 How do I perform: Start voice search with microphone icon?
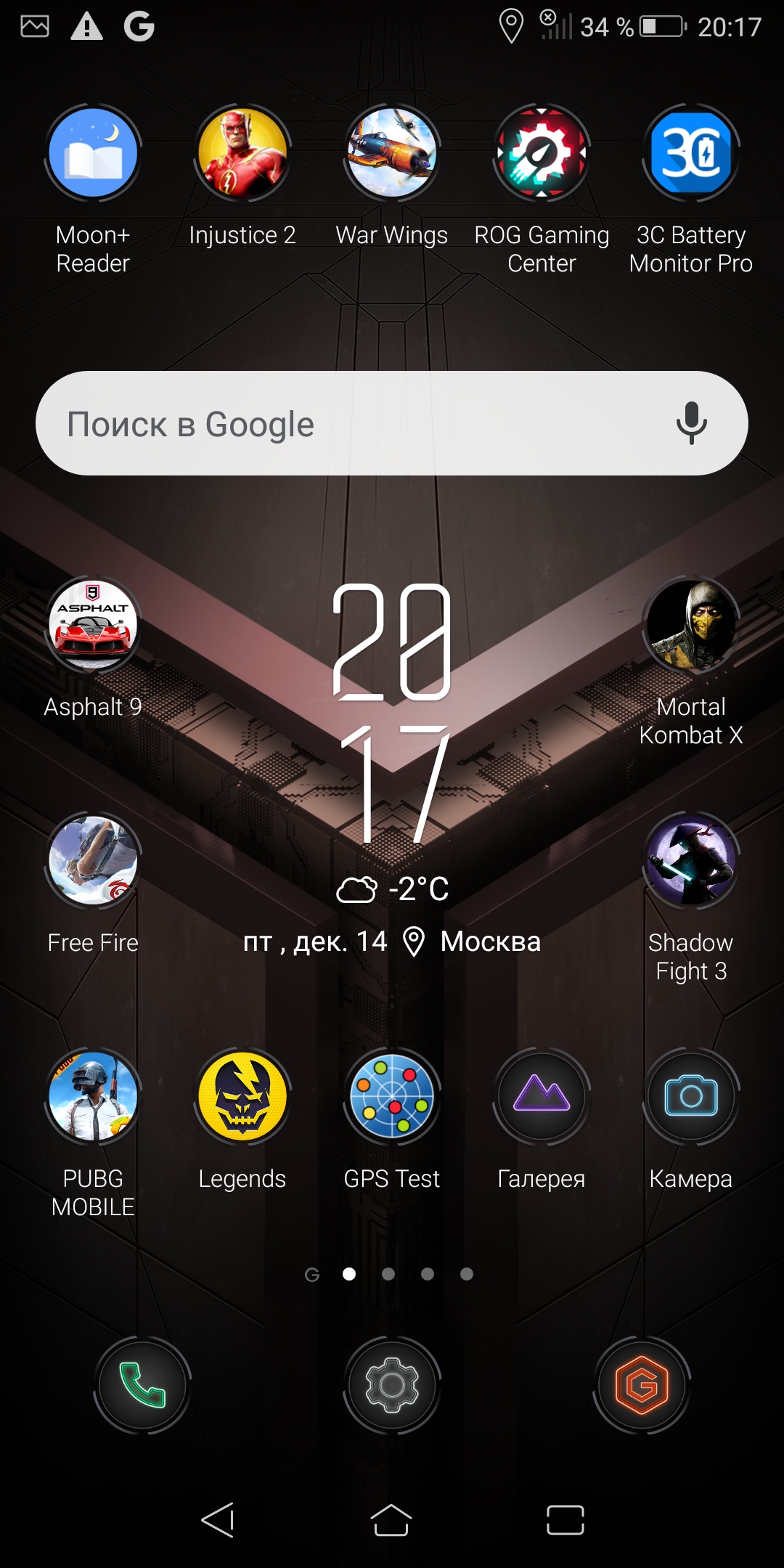691,424
